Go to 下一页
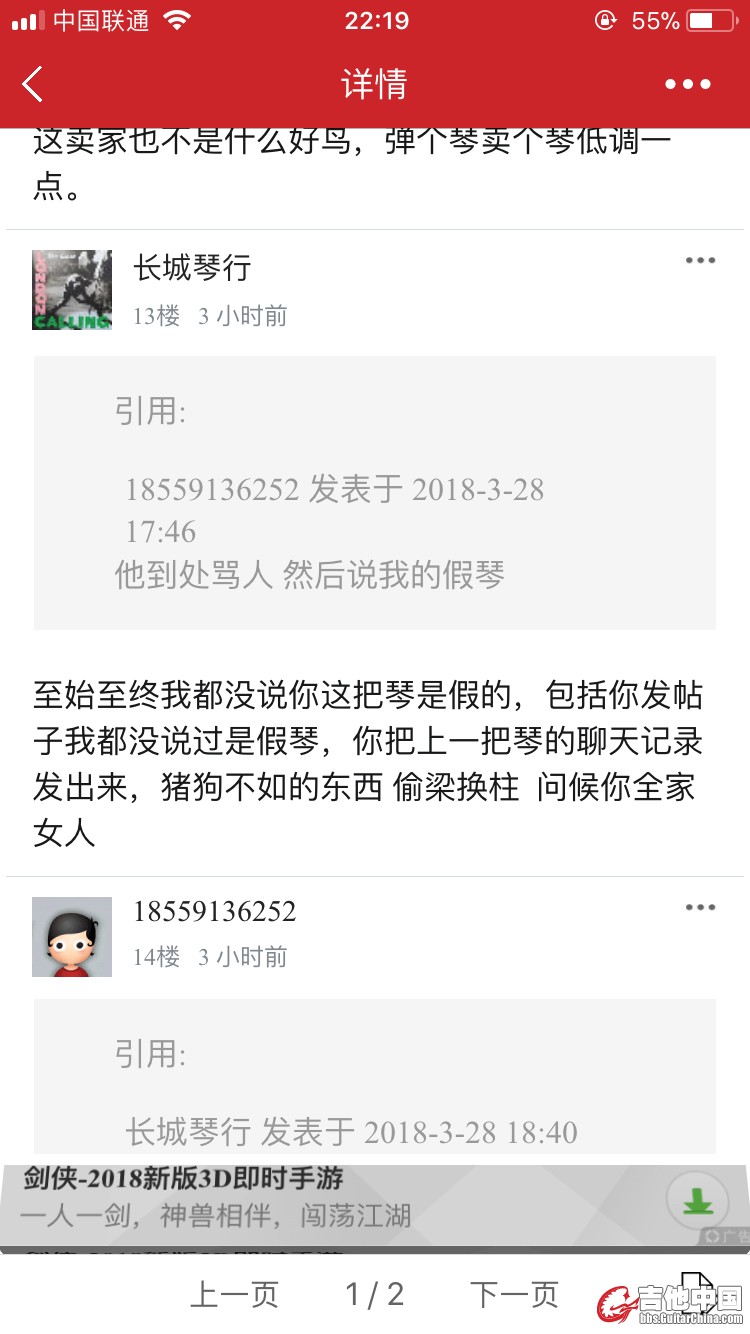 514,1295
